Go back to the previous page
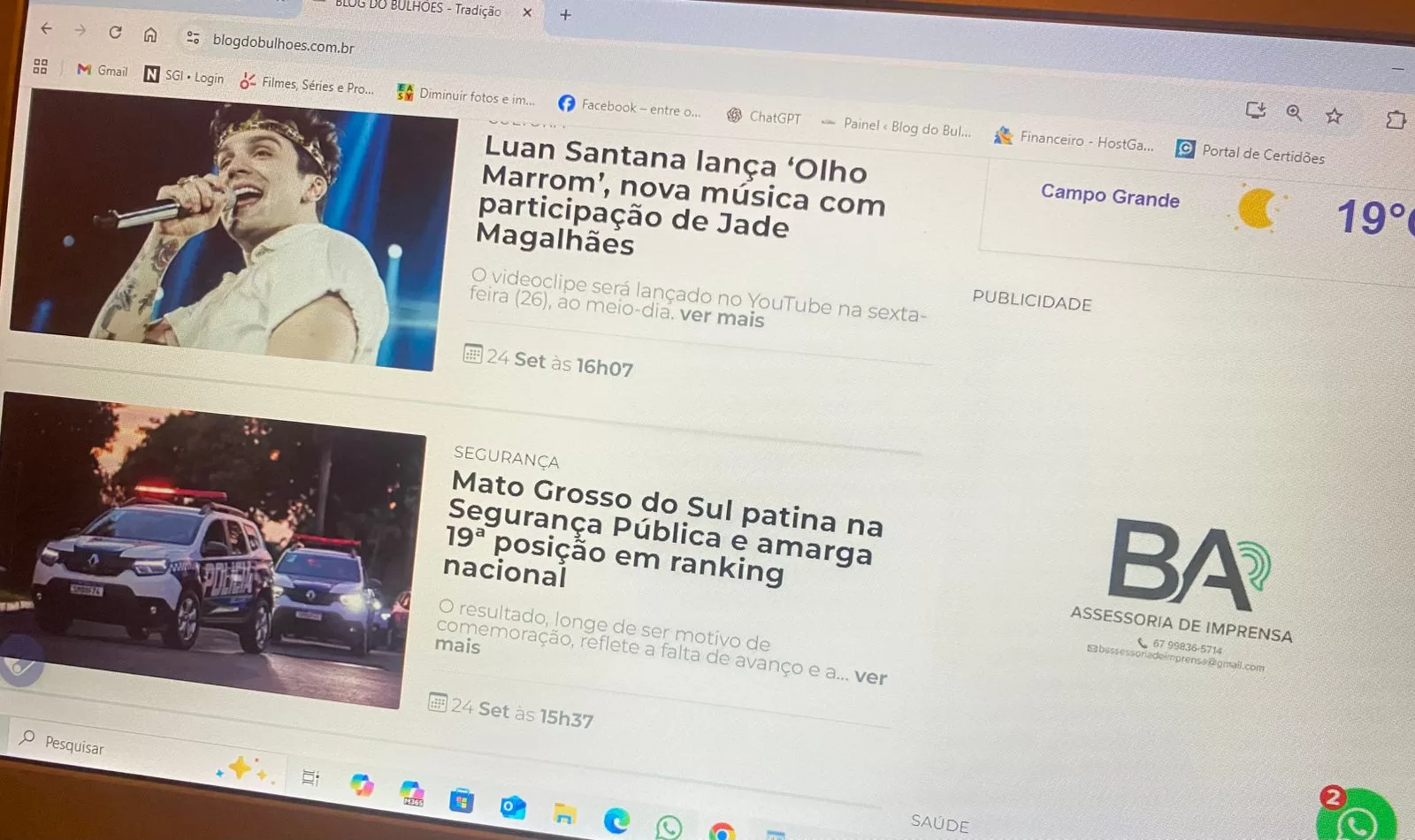This screenshot has height=840, width=1415. (47, 29)
